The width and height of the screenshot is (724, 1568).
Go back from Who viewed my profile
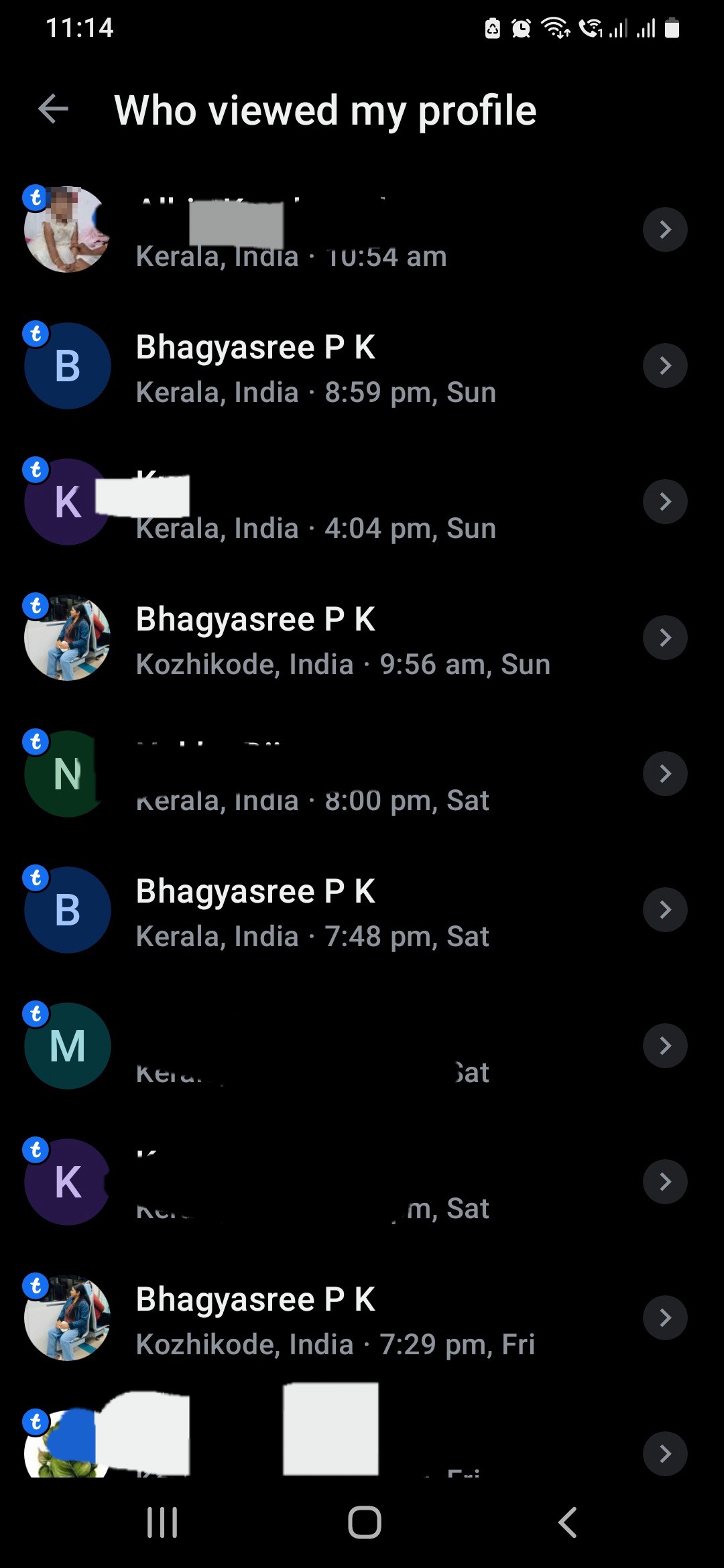click(54, 109)
